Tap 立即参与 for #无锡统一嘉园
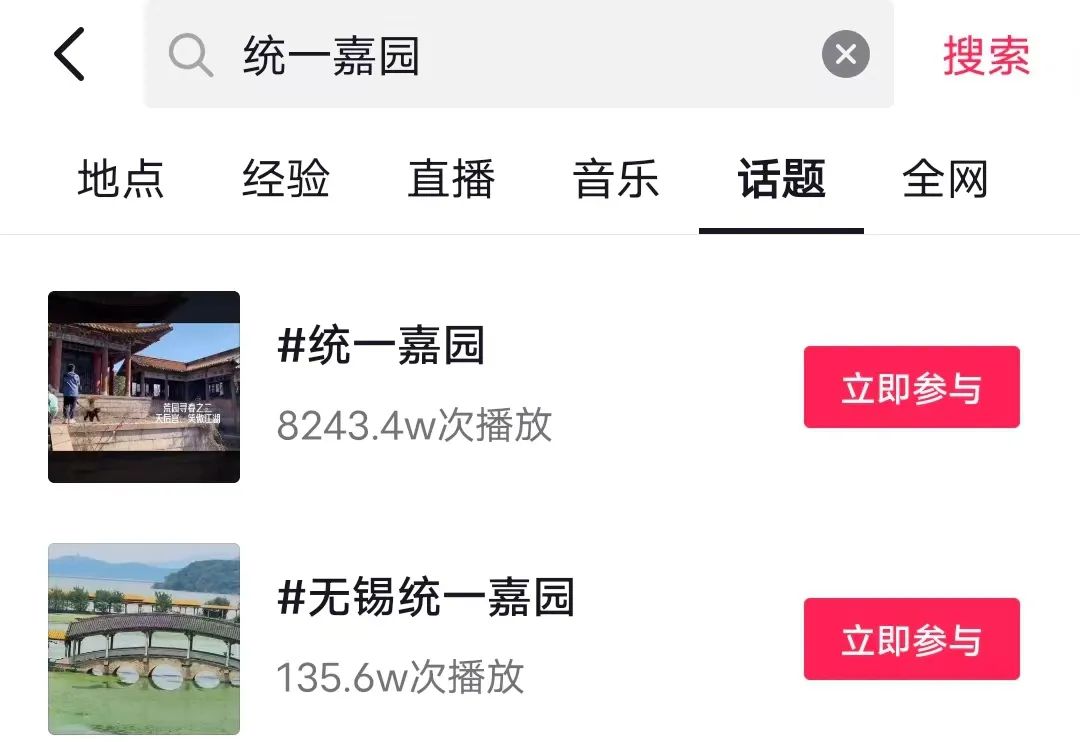 (x=911, y=639)
